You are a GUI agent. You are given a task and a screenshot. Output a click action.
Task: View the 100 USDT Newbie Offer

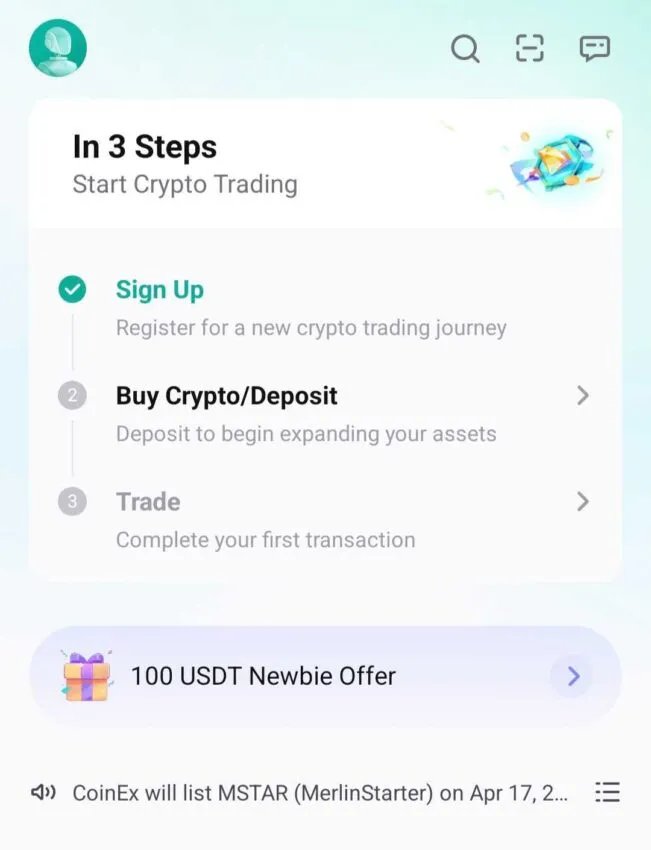tap(325, 676)
